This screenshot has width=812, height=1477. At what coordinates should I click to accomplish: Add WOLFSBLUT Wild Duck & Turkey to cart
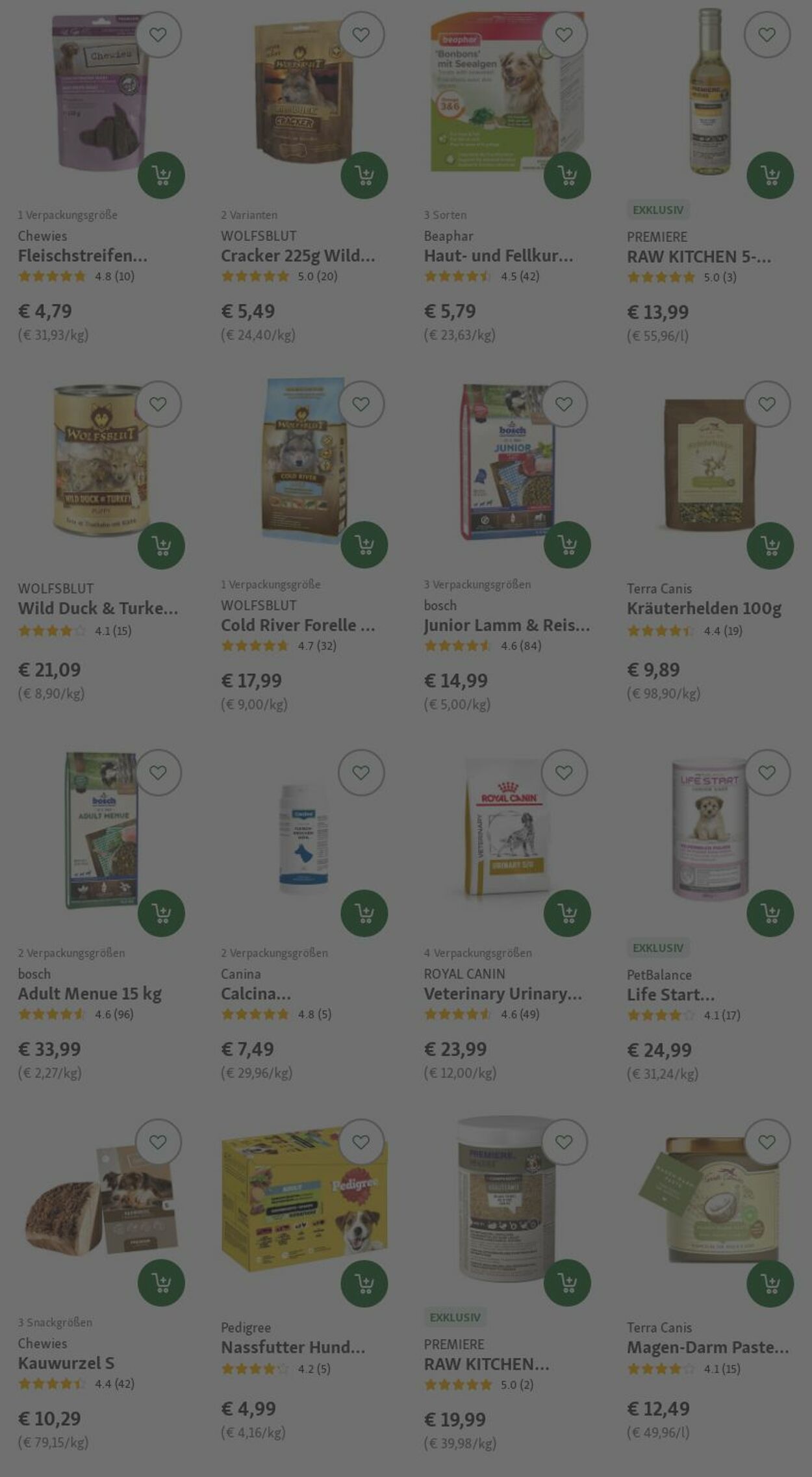(161, 545)
